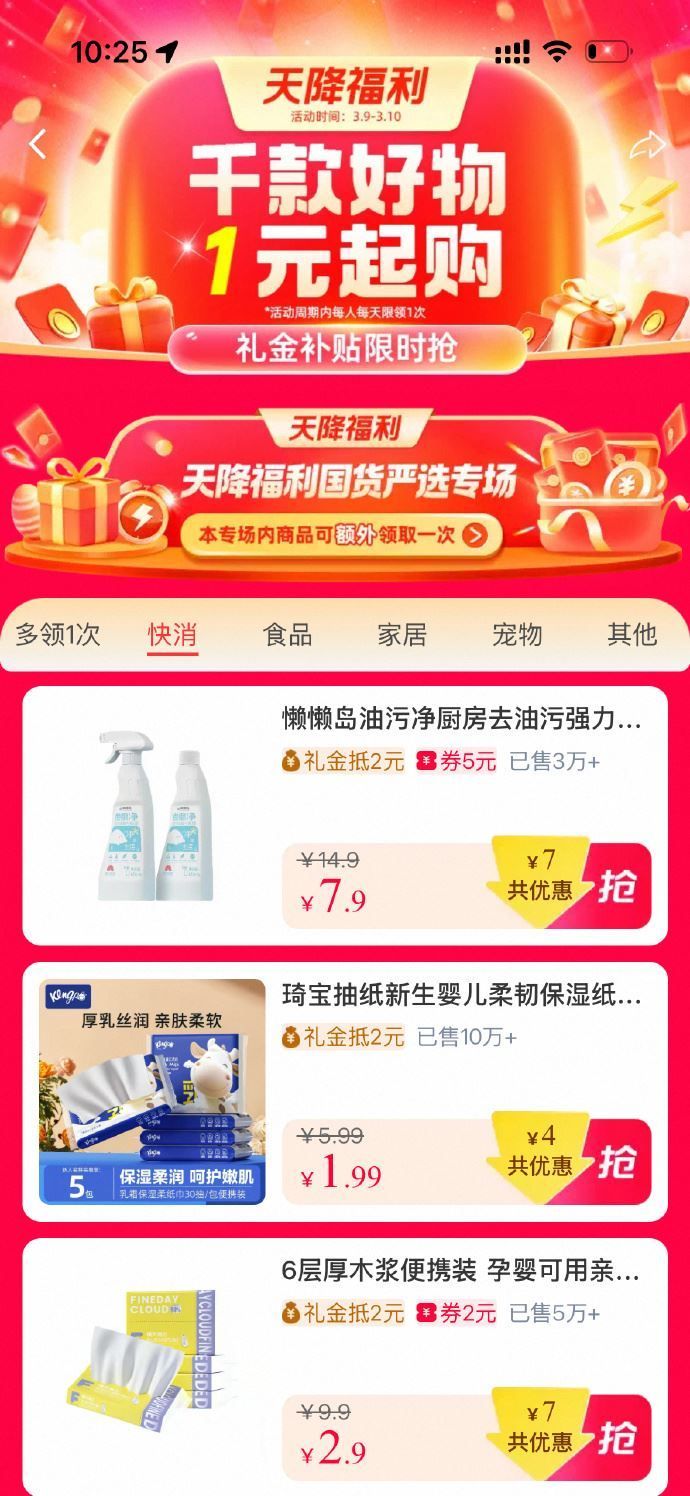Viewport: 690px width, 1496px height.
Task: Open the 懒懒岛油污净 product card
Action: point(460,720)
